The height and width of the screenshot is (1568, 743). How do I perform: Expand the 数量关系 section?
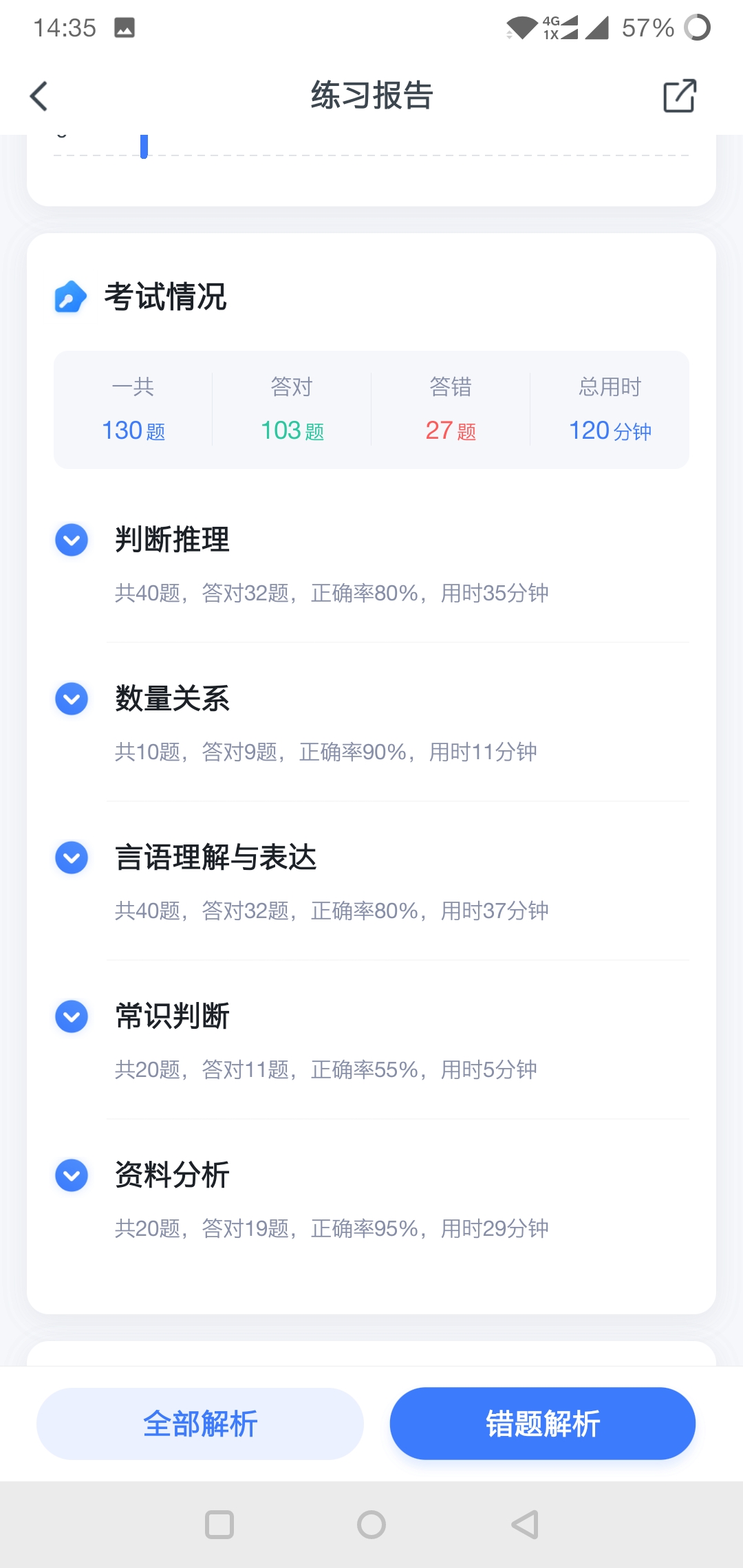pyautogui.click(x=72, y=699)
